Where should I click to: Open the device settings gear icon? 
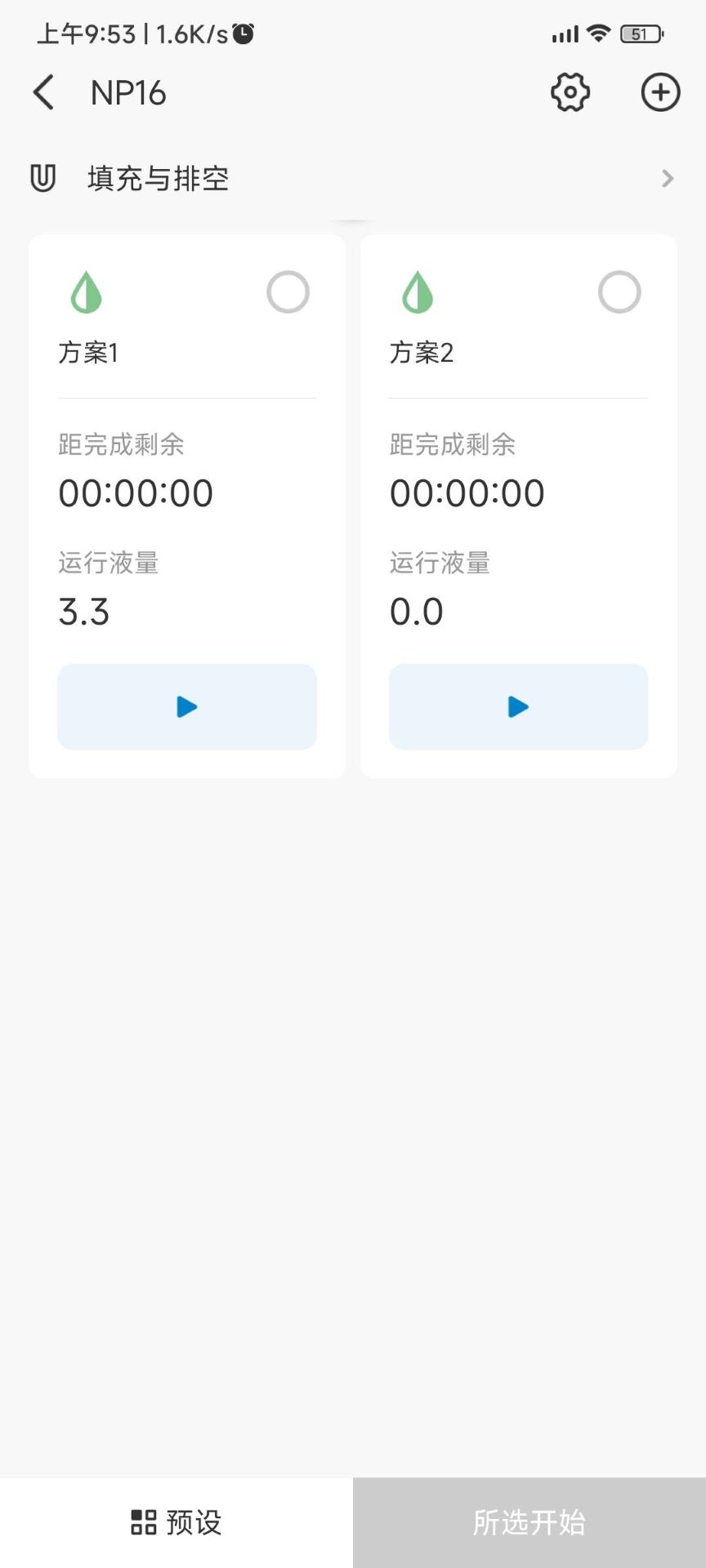coord(570,92)
